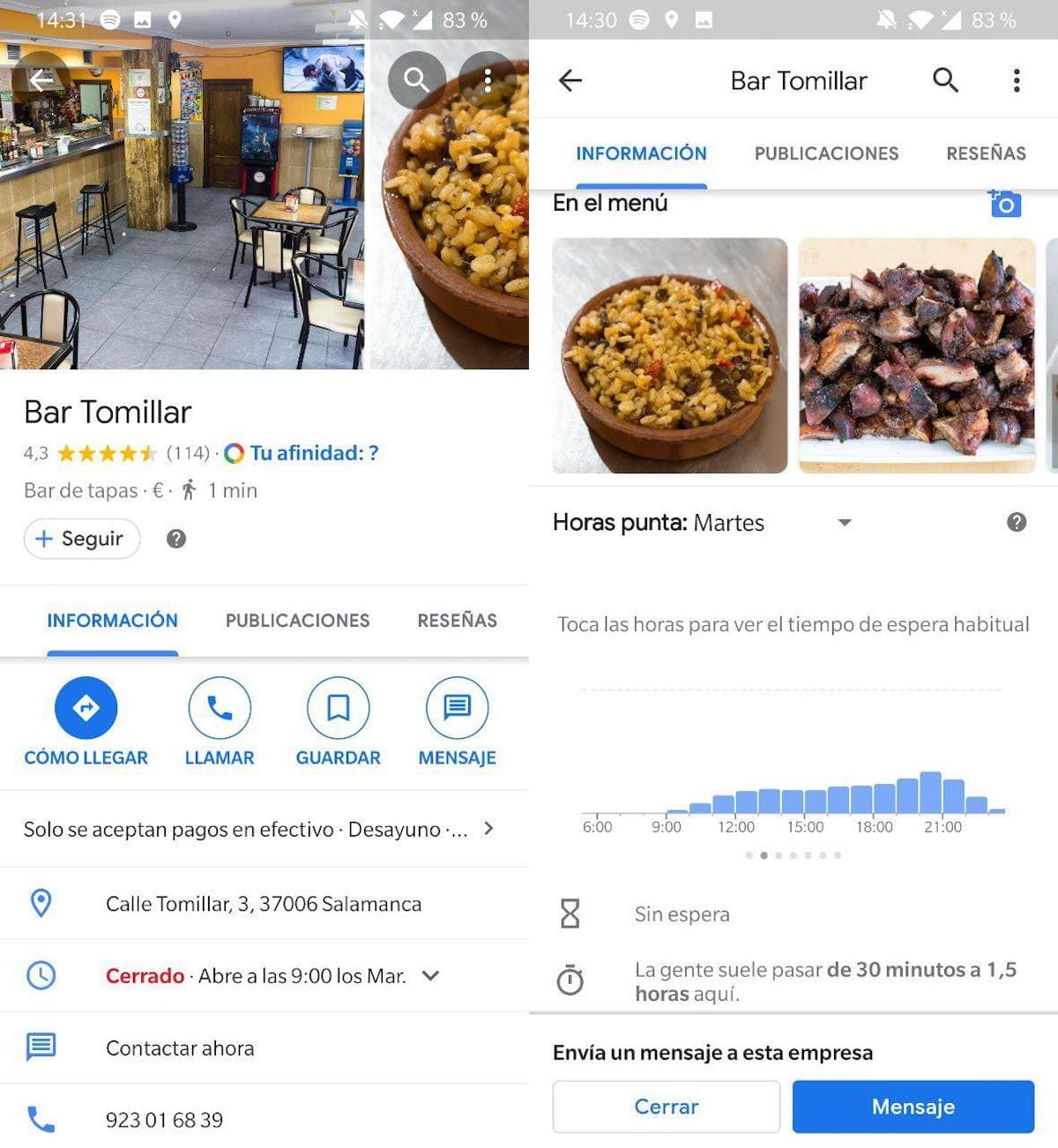Screen dimensions: 1058x1148
Task: Tap the phone number 923 01 68 39
Action: click(164, 1120)
